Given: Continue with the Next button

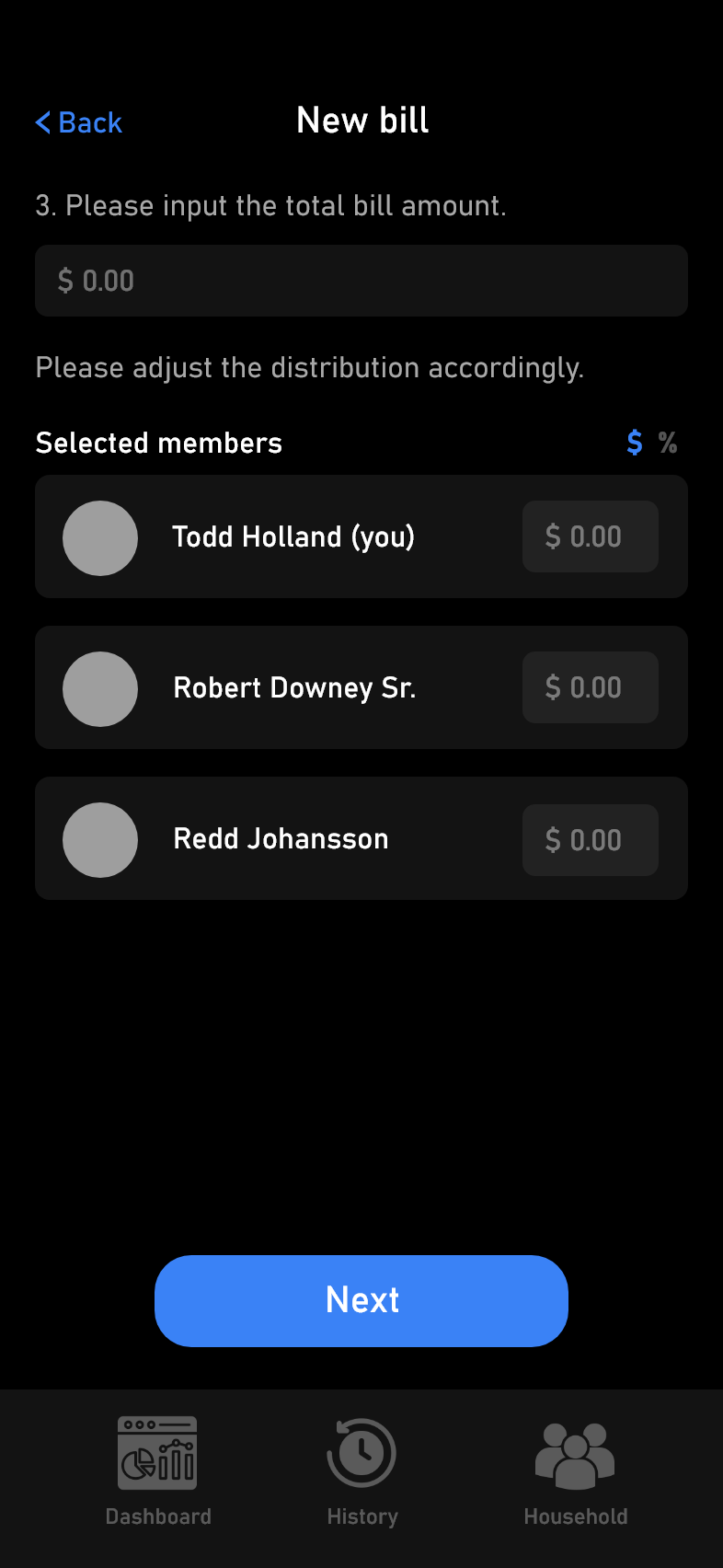Looking at the screenshot, I should pos(361,1301).
